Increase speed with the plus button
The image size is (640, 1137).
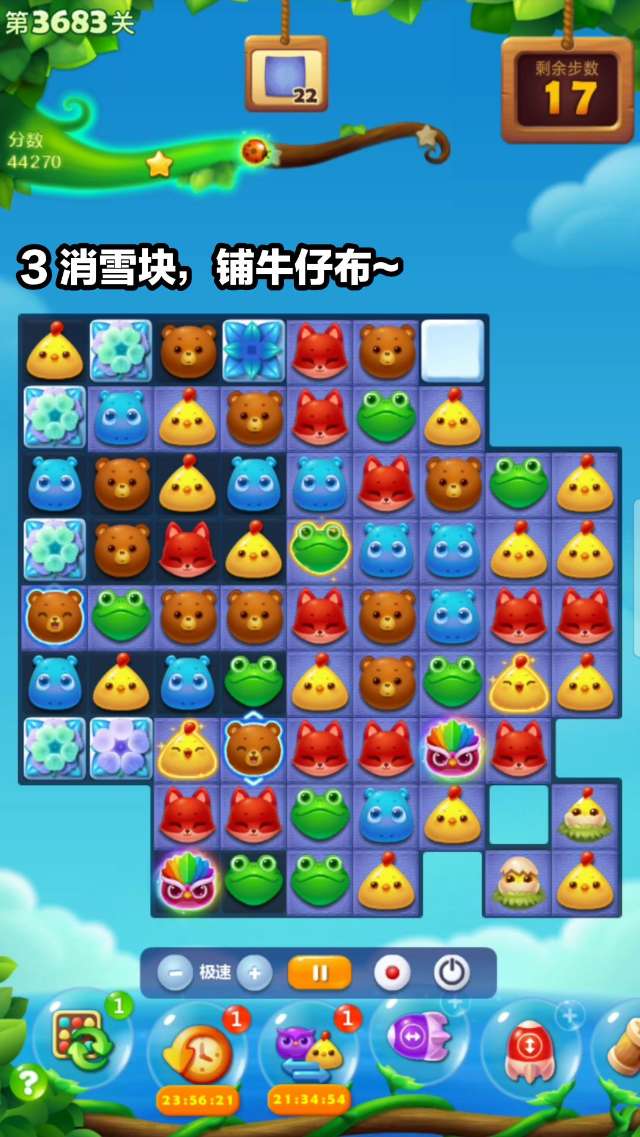pyautogui.click(x=254, y=972)
